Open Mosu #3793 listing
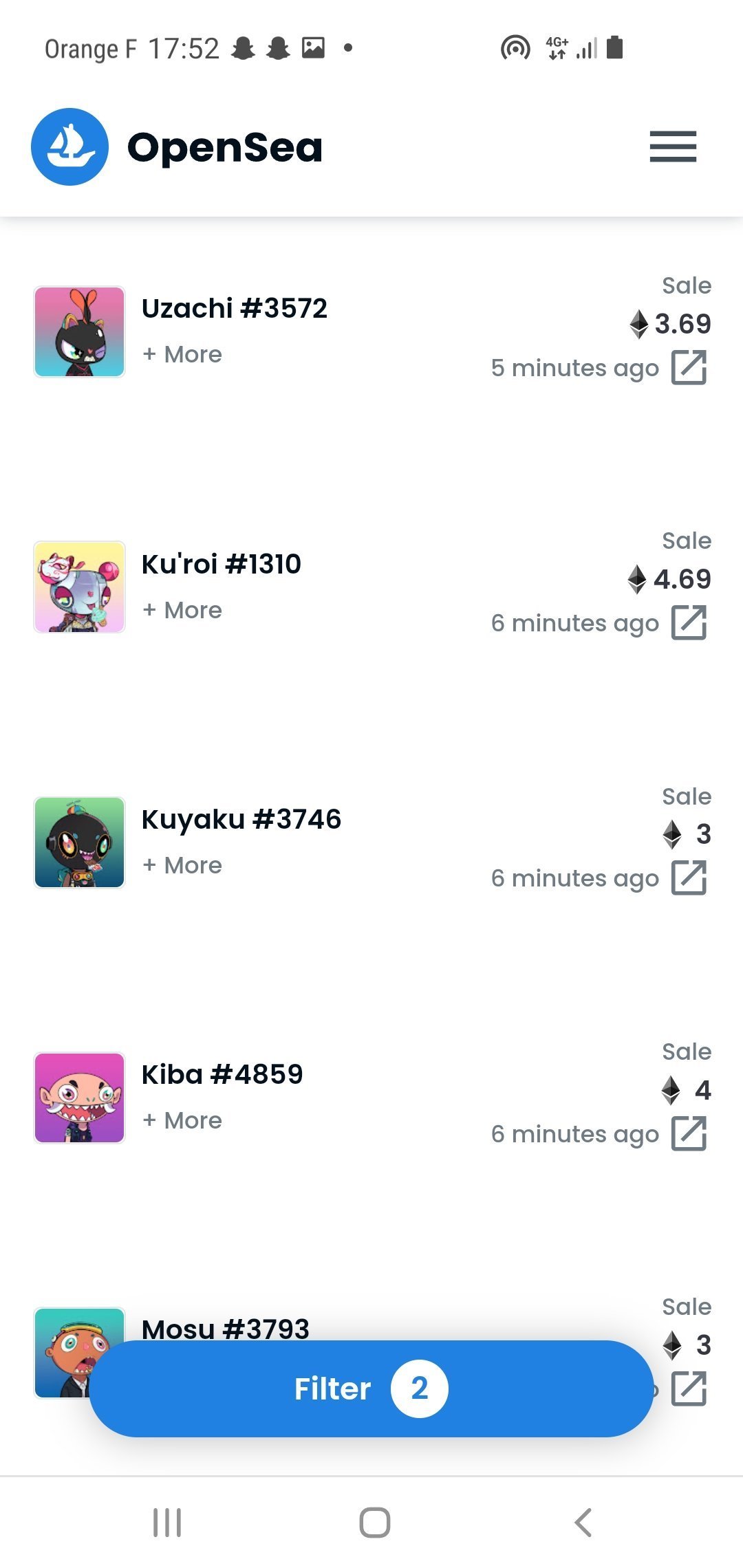This screenshot has height=1568, width=743. pyautogui.click(x=225, y=1327)
